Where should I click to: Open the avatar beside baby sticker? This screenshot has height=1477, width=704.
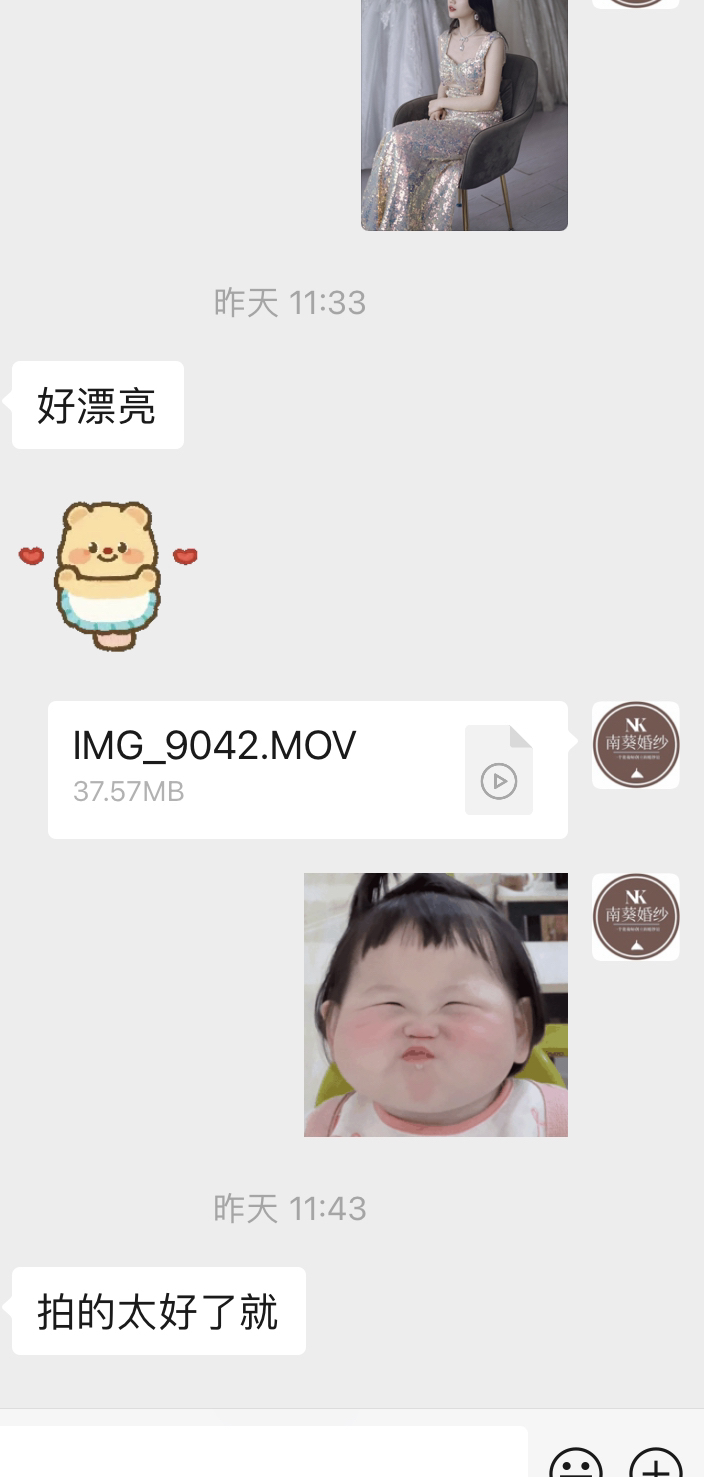coord(636,917)
